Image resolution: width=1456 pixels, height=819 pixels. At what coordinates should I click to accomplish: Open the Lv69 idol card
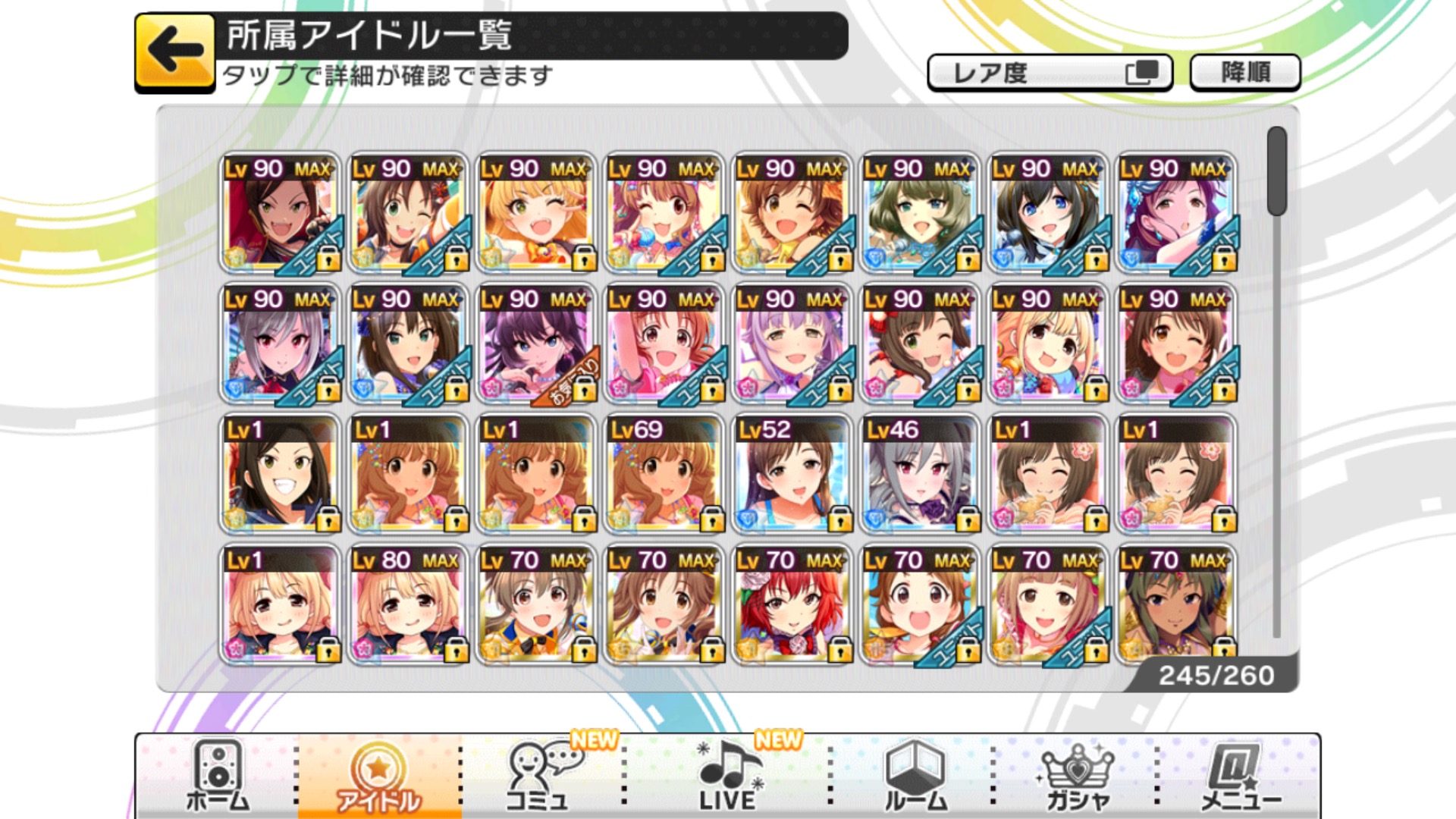click(664, 474)
